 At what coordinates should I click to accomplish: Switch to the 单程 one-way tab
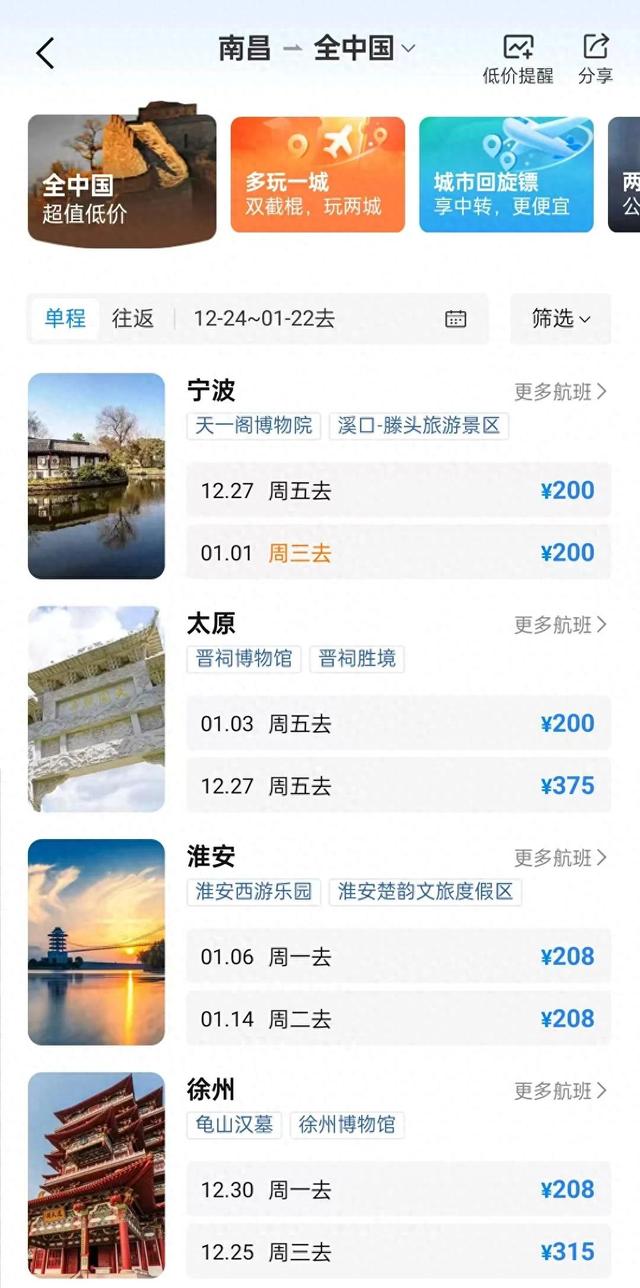65,319
